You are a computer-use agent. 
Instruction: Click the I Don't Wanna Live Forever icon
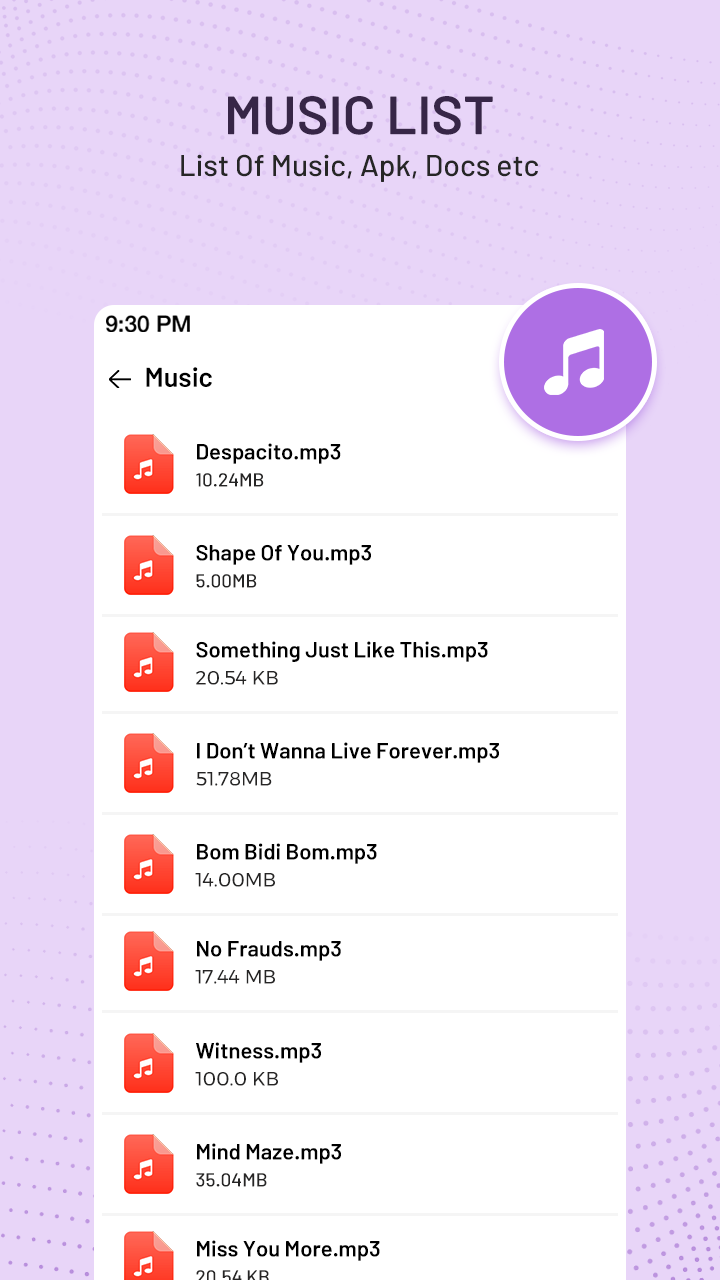(148, 763)
